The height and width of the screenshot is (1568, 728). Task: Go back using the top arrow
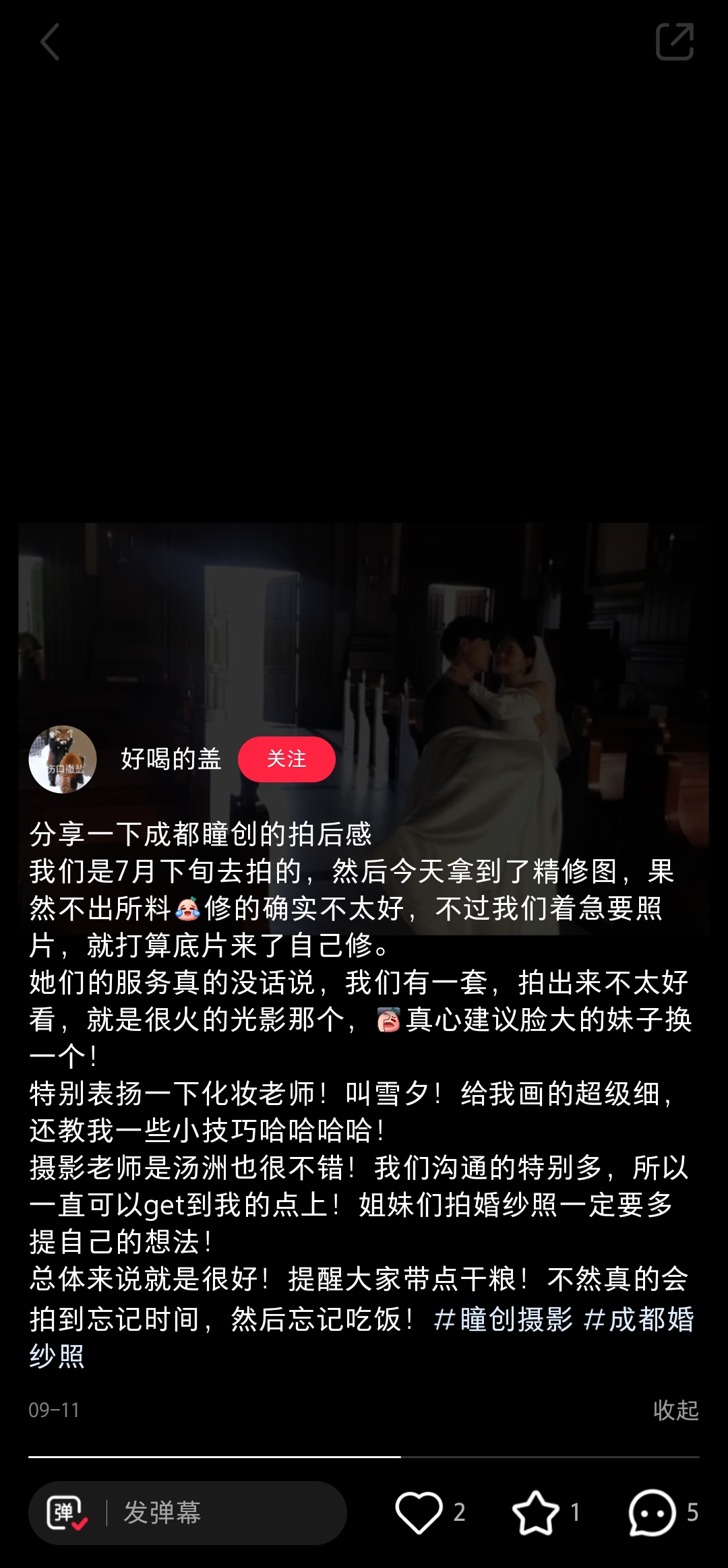click(50, 42)
